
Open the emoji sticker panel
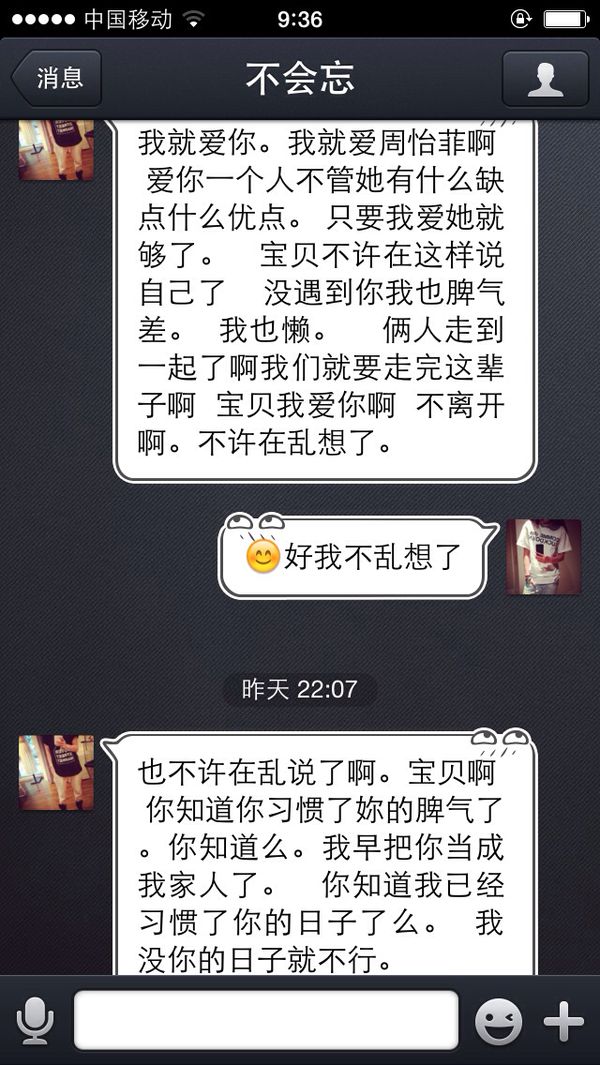(x=499, y=1021)
